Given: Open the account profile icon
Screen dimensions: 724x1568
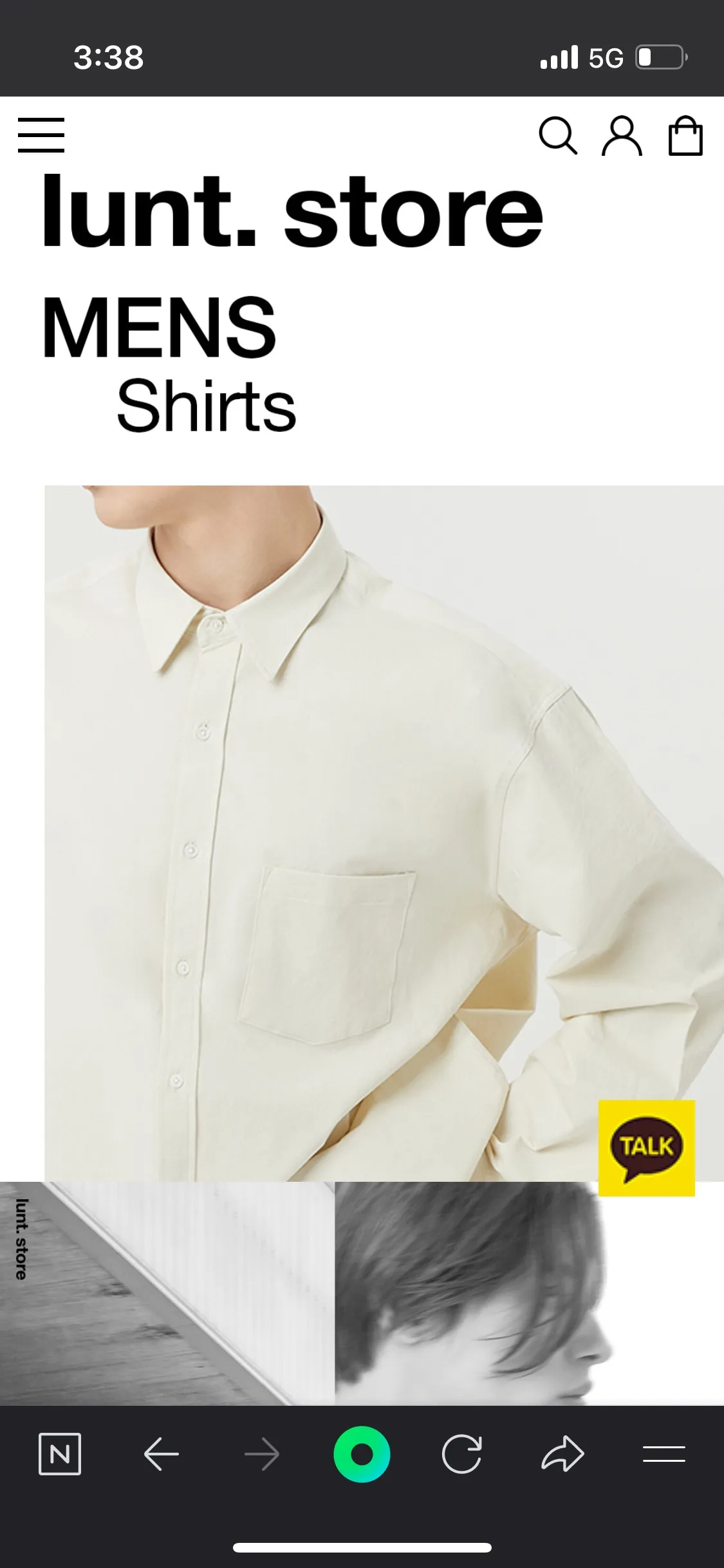Looking at the screenshot, I should (x=622, y=136).
